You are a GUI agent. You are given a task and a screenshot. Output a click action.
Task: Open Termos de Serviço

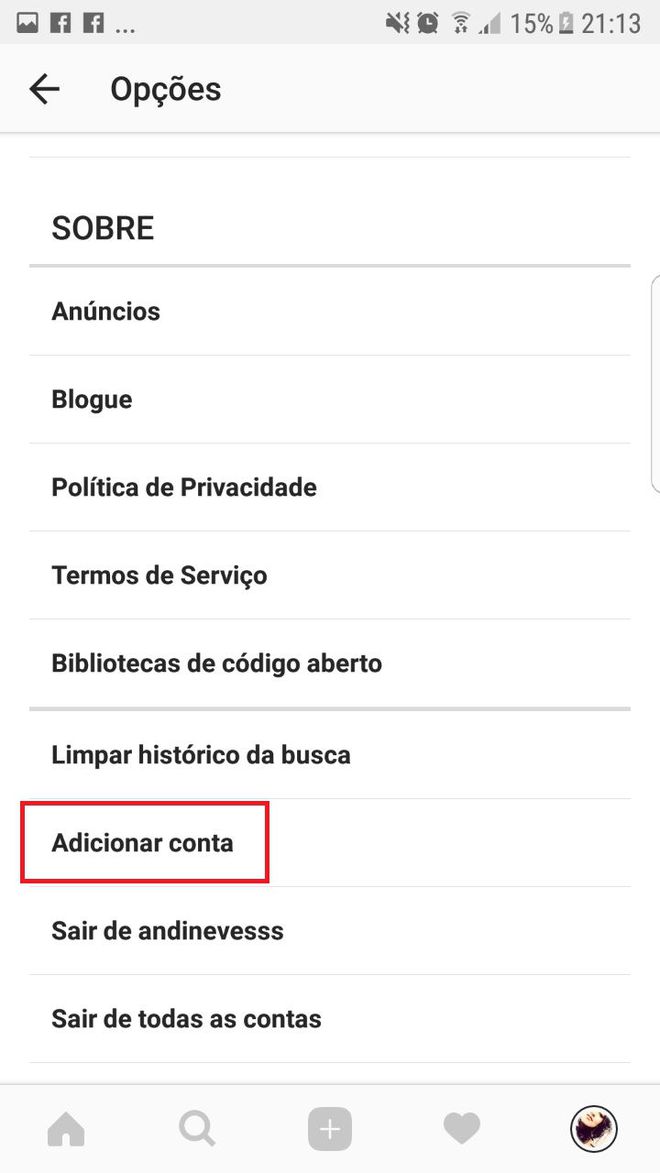click(330, 575)
